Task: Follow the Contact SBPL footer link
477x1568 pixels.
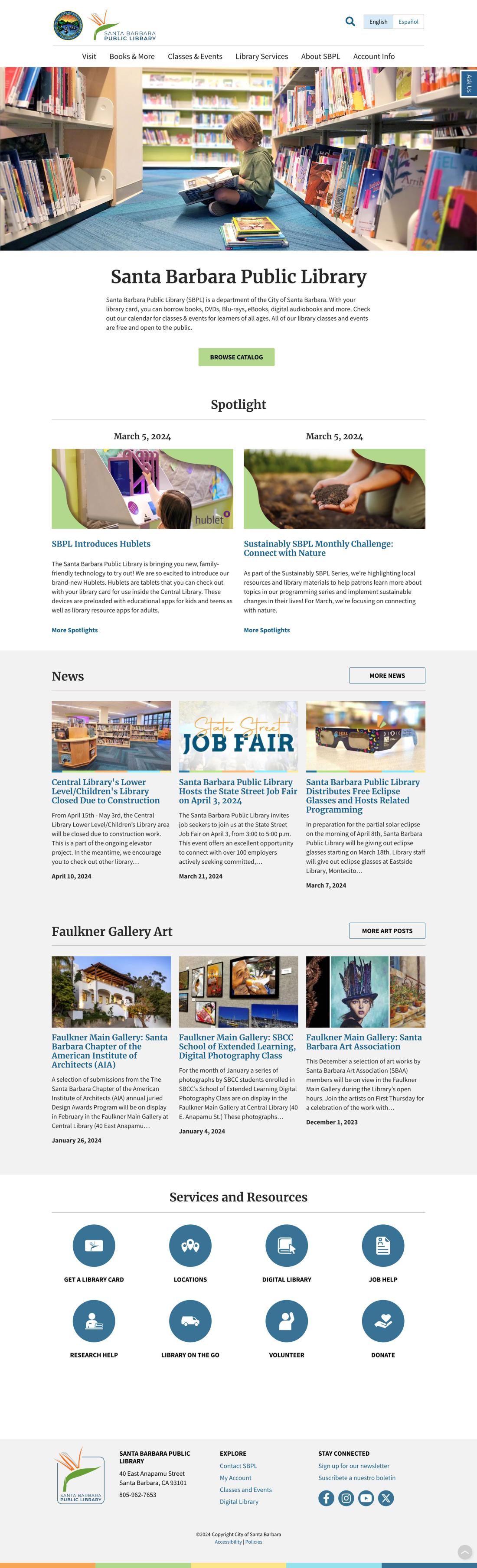Action: coord(238,1466)
